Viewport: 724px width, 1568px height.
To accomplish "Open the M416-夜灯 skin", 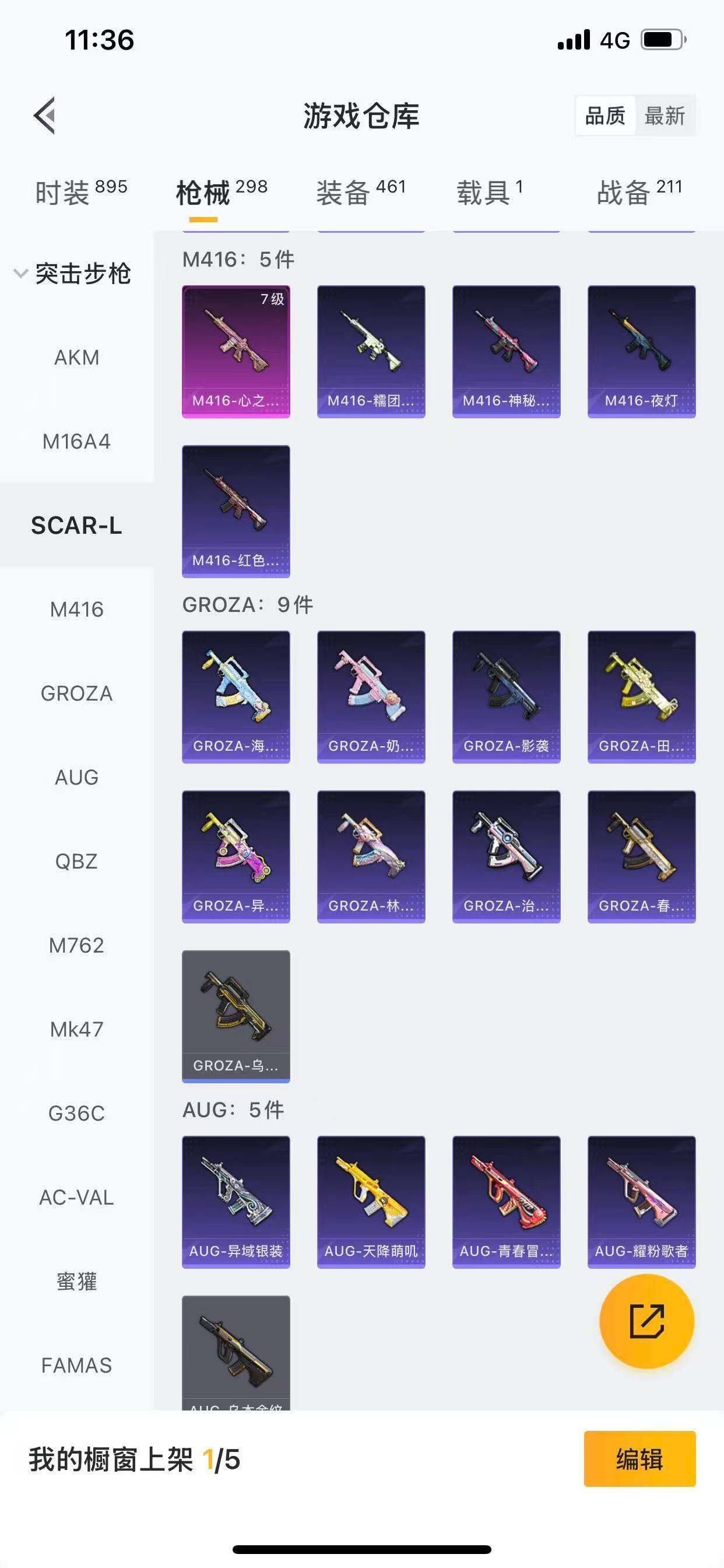I will pos(641,351).
